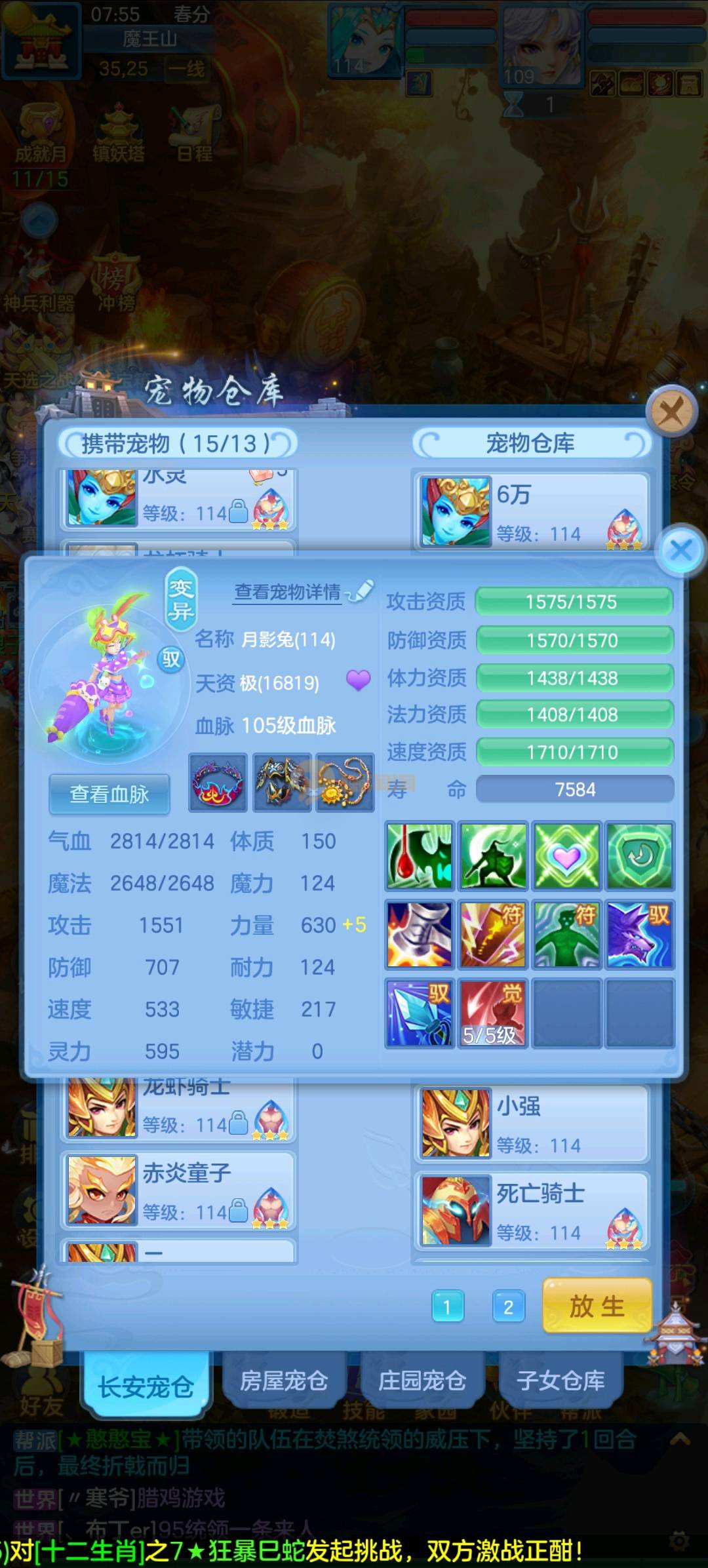View the purple heart skill icon
708x1568 pixels.
pos(566,856)
